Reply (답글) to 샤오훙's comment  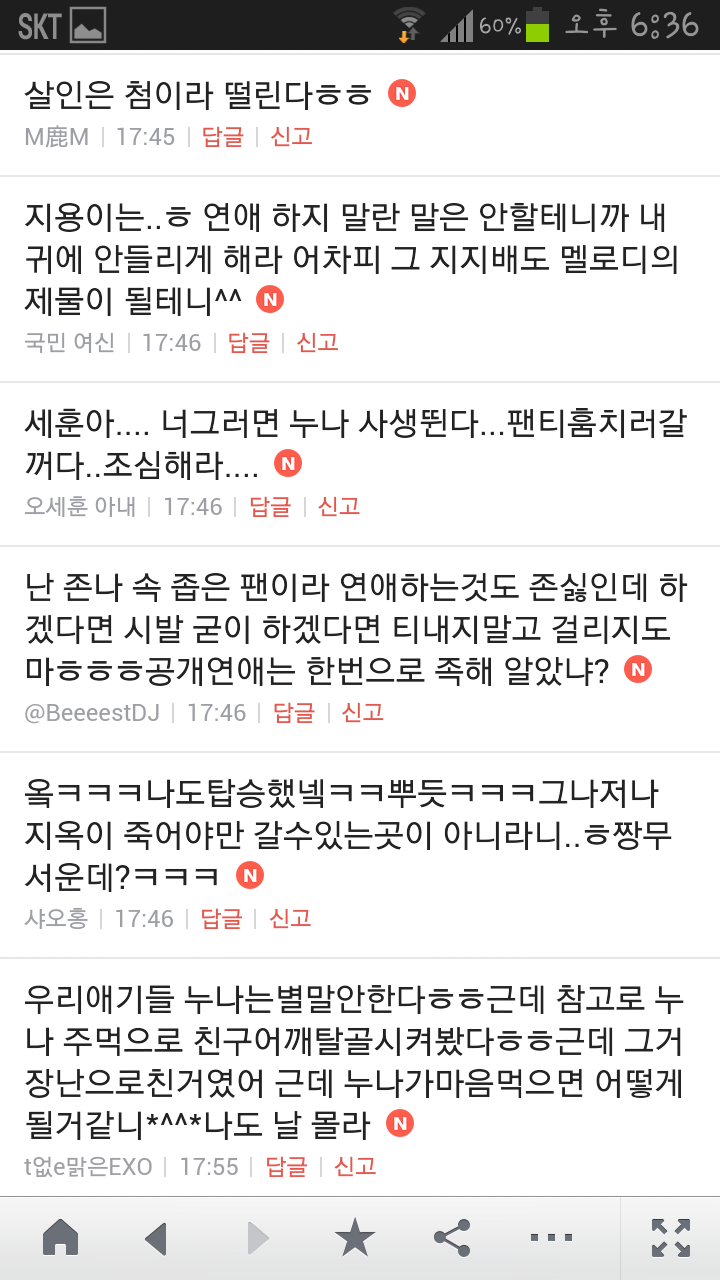pyautogui.click(x=222, y=918)
